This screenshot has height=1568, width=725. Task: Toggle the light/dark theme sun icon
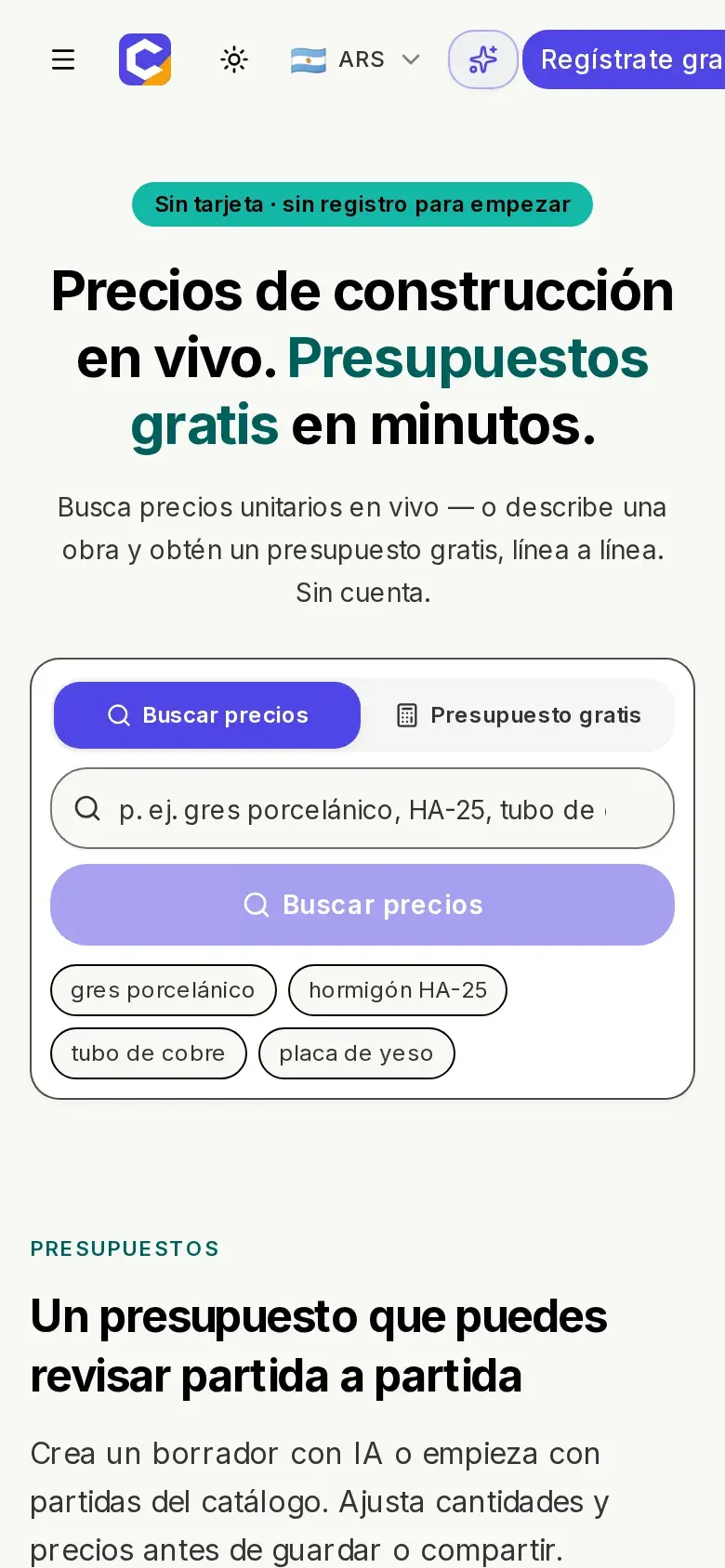click(234, 59)
